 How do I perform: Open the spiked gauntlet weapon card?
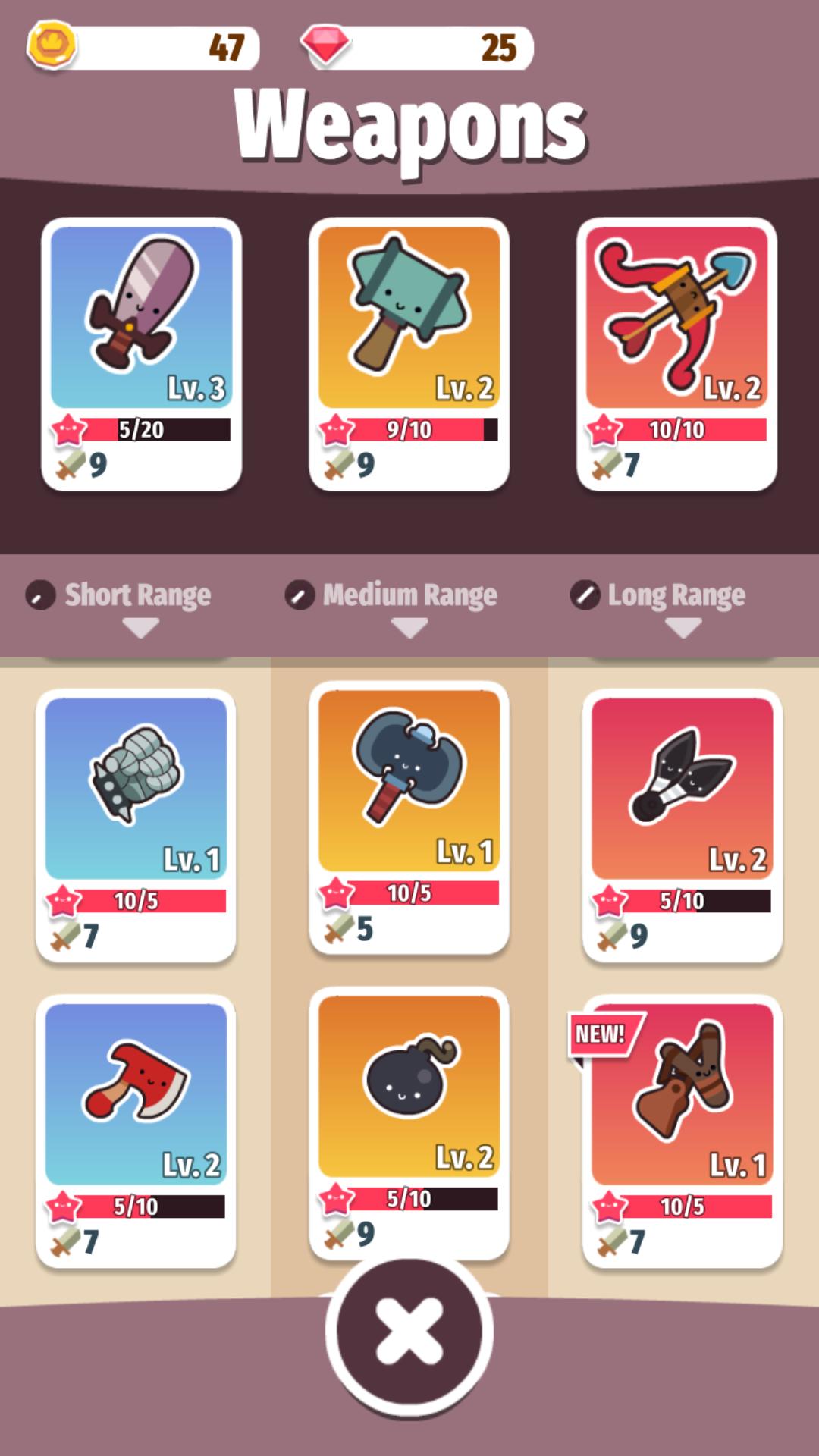[x=136, y=825]
